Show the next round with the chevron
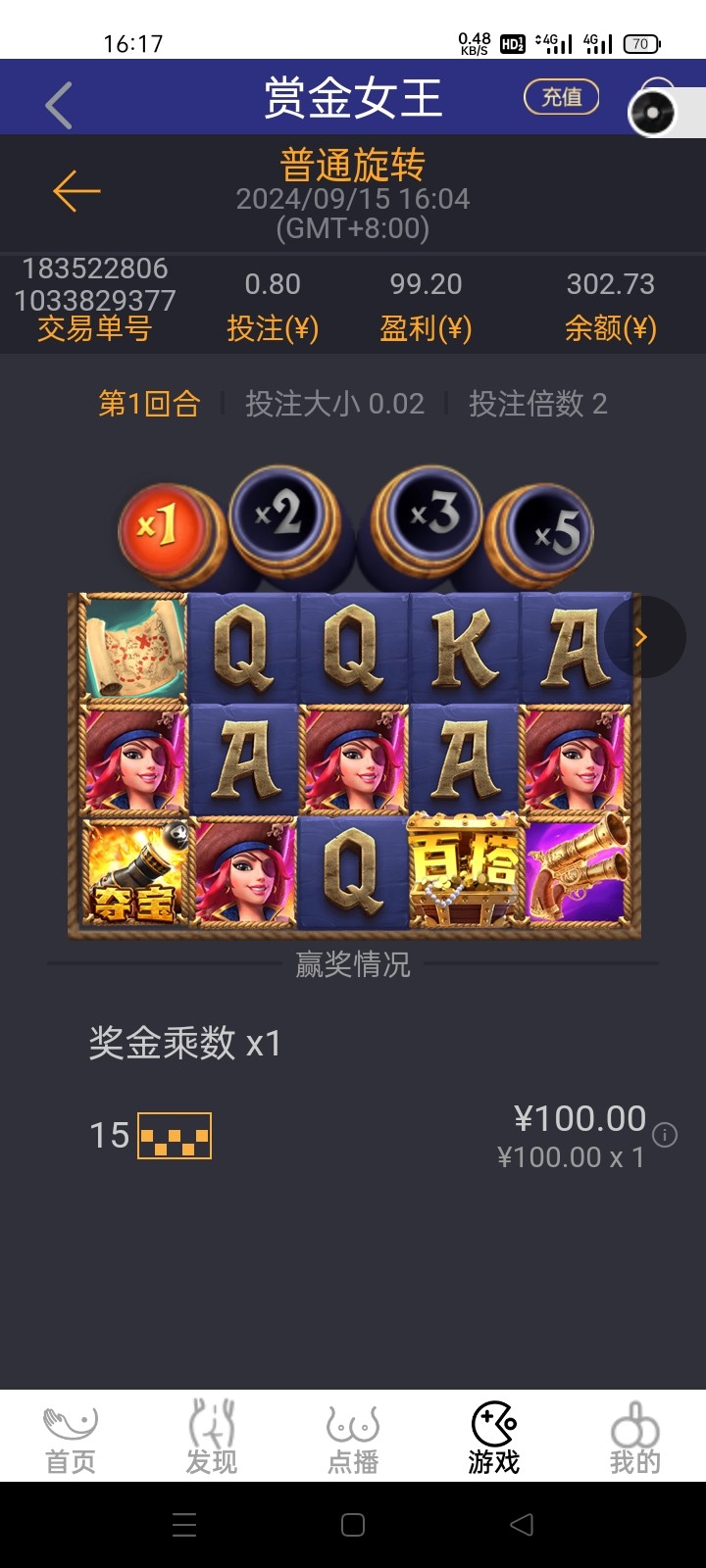The image size is (706, 1568). [642, 637]
